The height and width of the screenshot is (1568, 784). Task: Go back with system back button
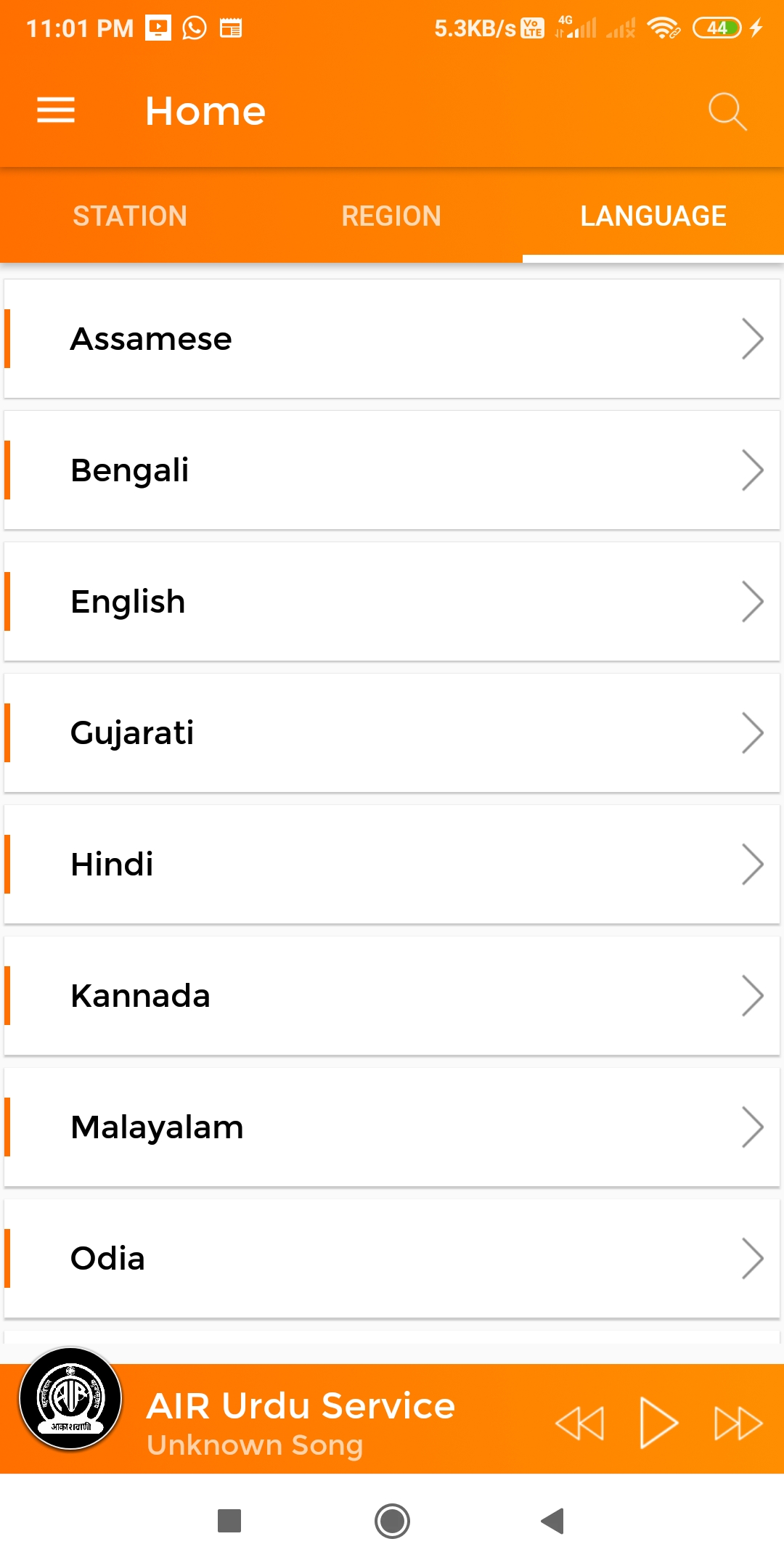click(553, 1521)
